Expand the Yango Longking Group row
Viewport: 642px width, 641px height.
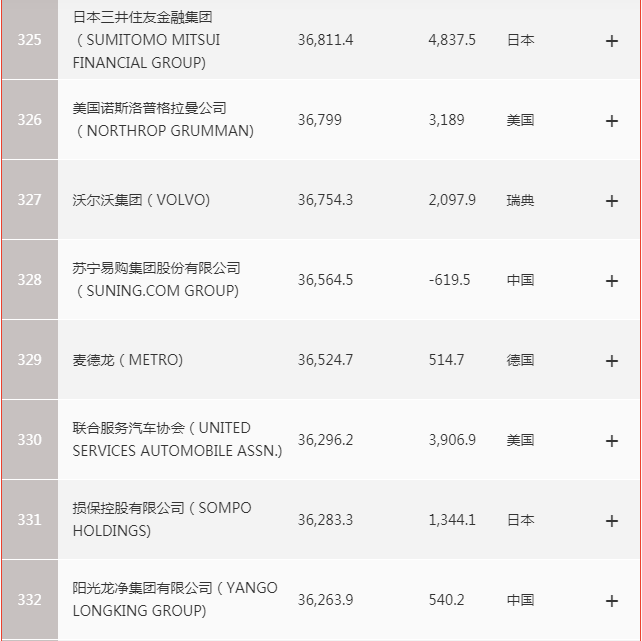[612, 601]
